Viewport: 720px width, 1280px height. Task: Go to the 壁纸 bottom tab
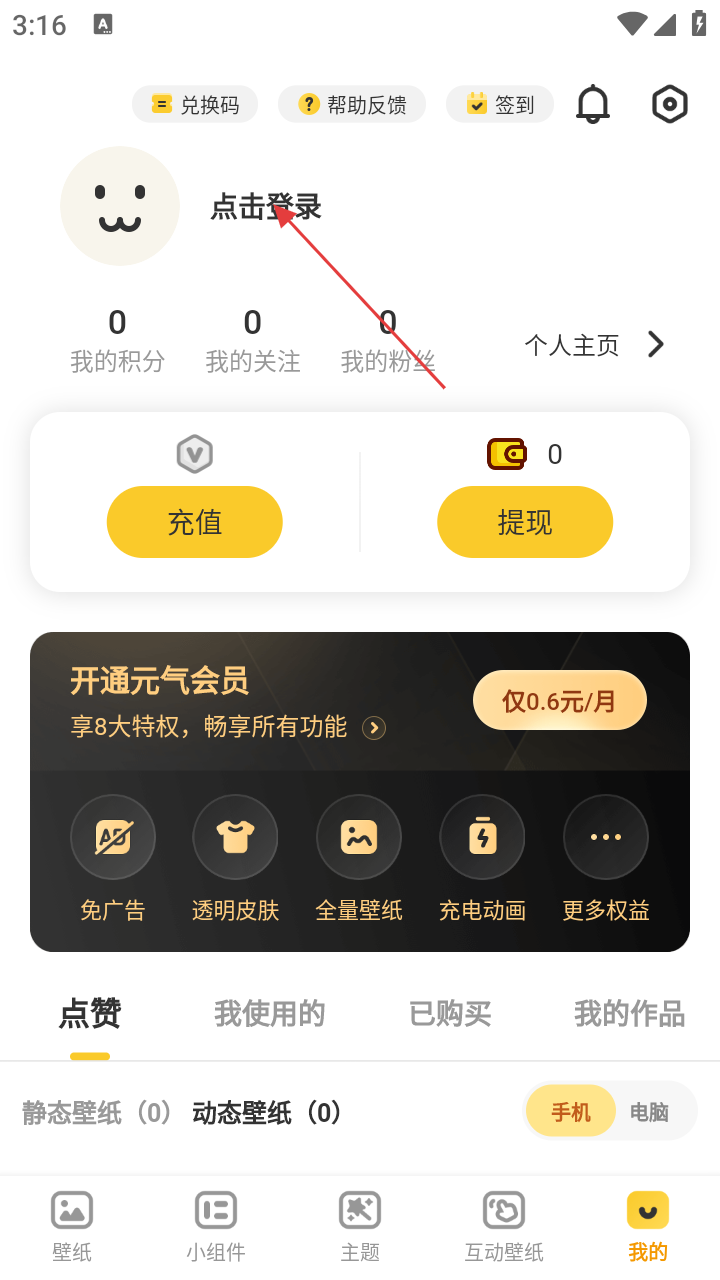click(x=72, y=1227)
